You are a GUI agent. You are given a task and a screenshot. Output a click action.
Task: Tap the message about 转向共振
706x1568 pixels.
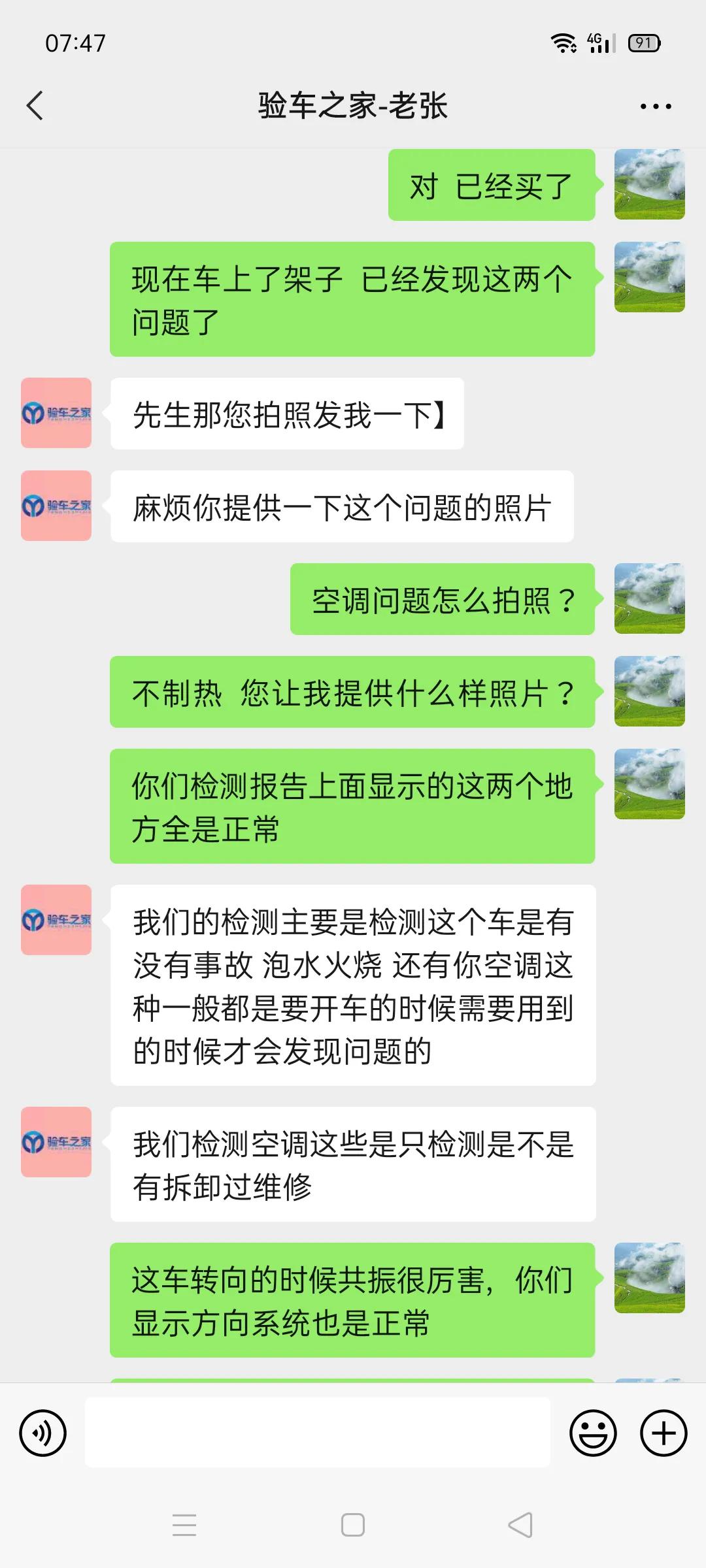[353, 1300]
